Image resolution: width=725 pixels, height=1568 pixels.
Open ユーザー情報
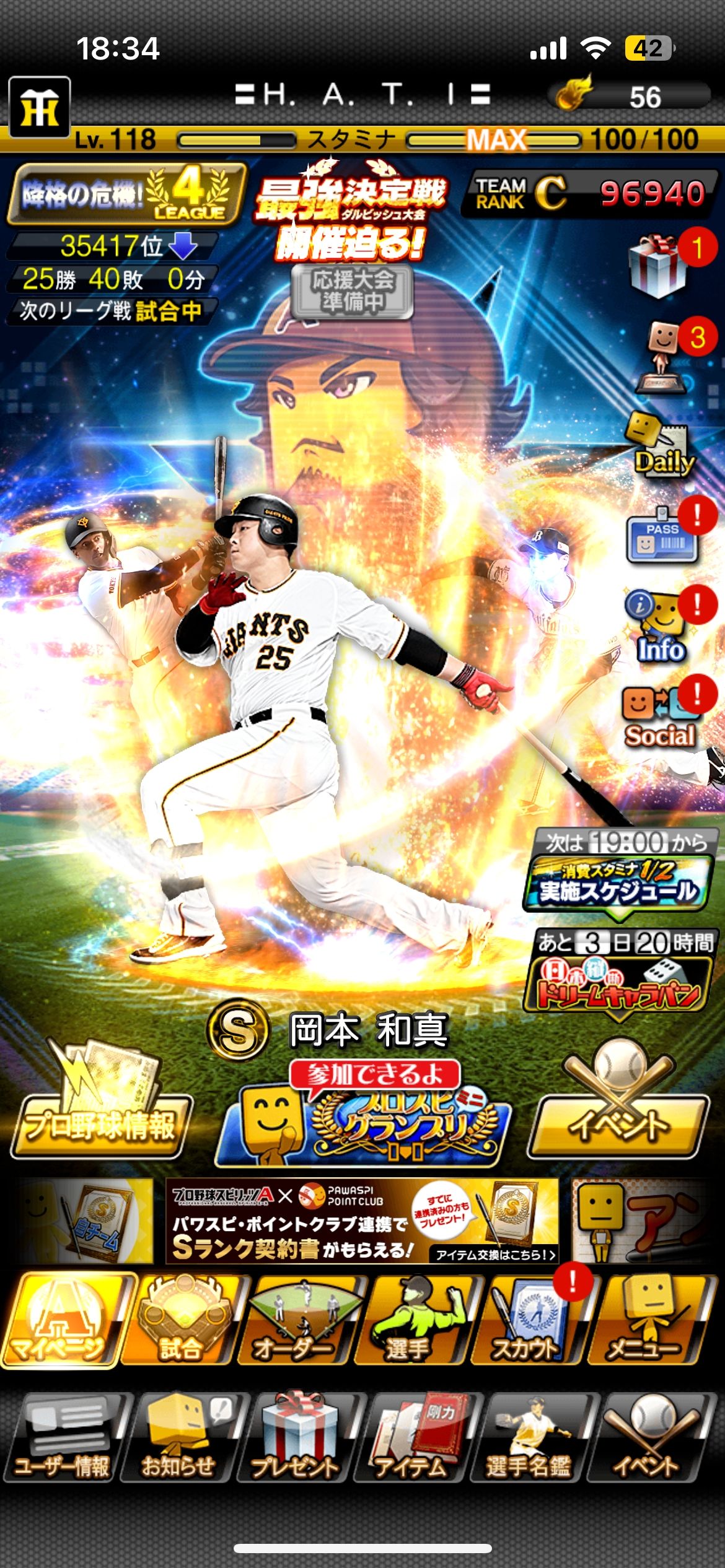(62, 1438)
